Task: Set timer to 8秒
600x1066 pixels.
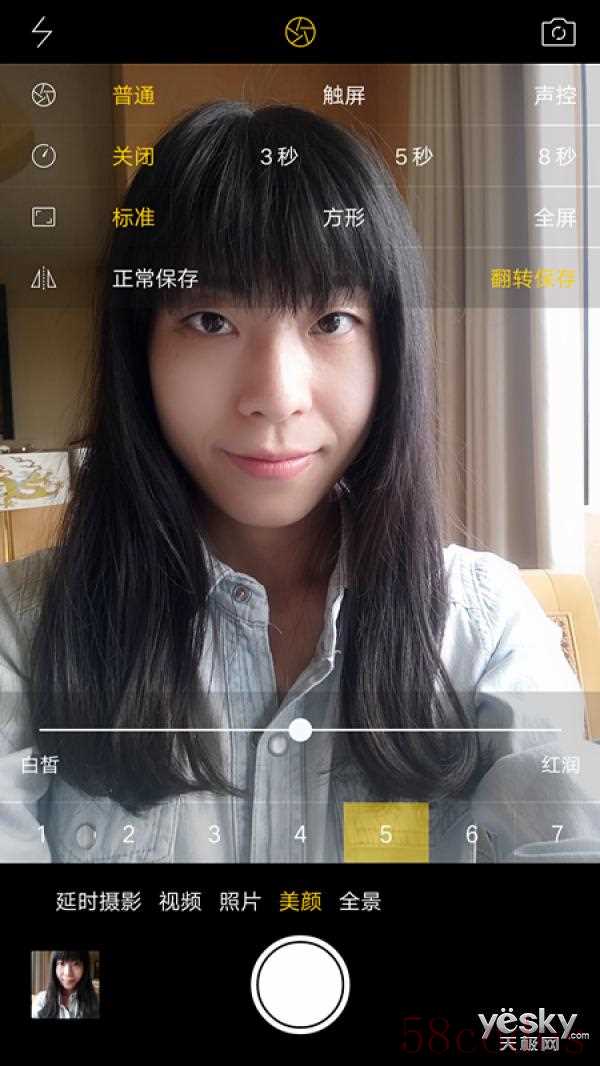Action: (x=557, y=157)
